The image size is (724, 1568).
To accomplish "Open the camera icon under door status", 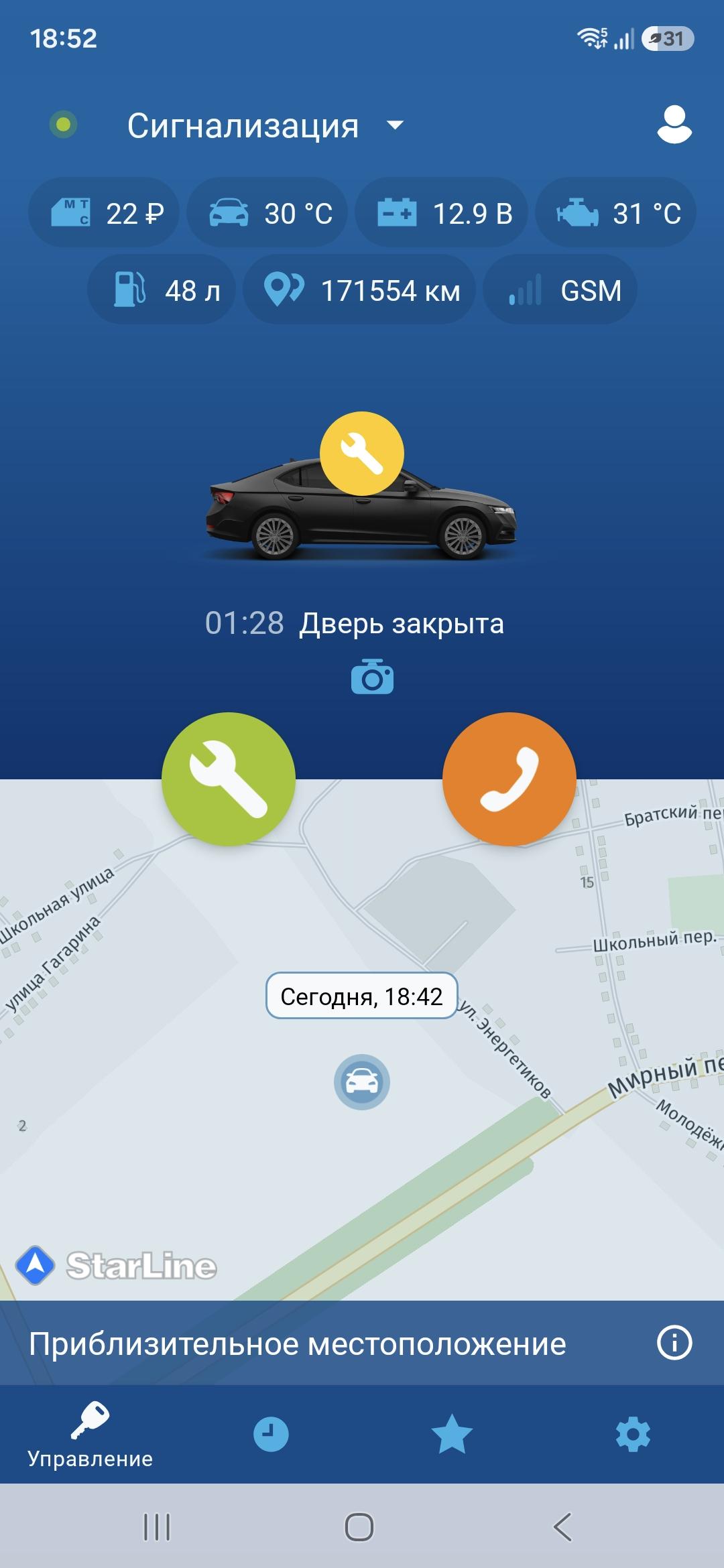I will click(372, 677).
